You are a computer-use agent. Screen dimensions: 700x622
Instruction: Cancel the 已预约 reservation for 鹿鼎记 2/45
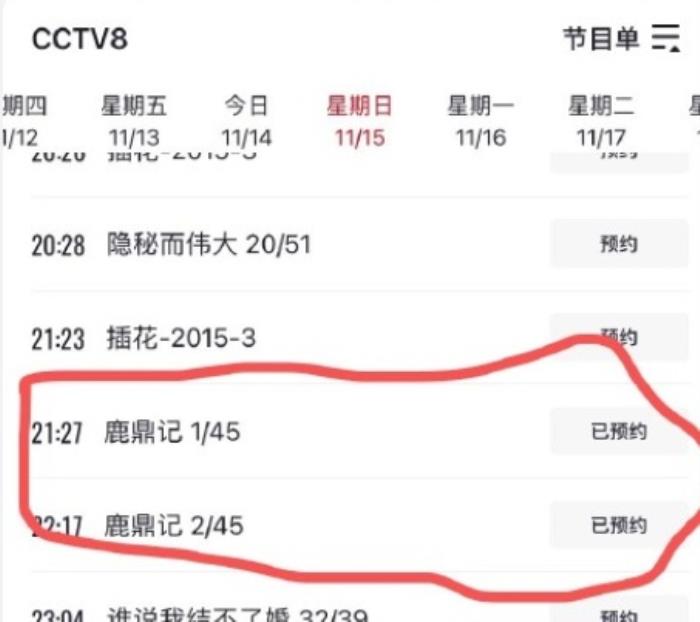point(618,525)
